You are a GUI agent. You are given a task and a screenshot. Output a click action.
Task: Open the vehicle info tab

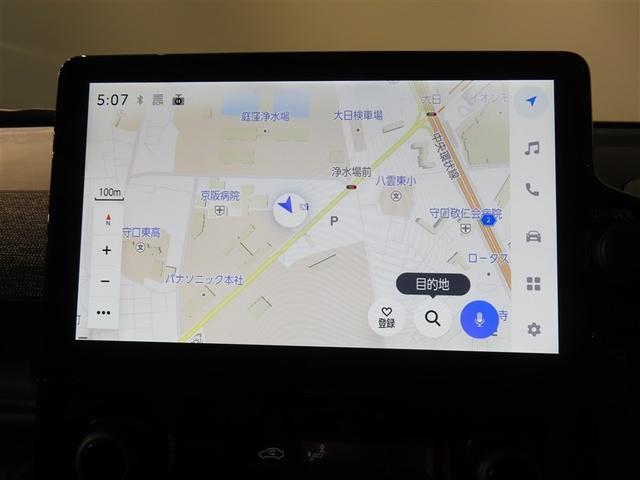(x=533, y=236)
